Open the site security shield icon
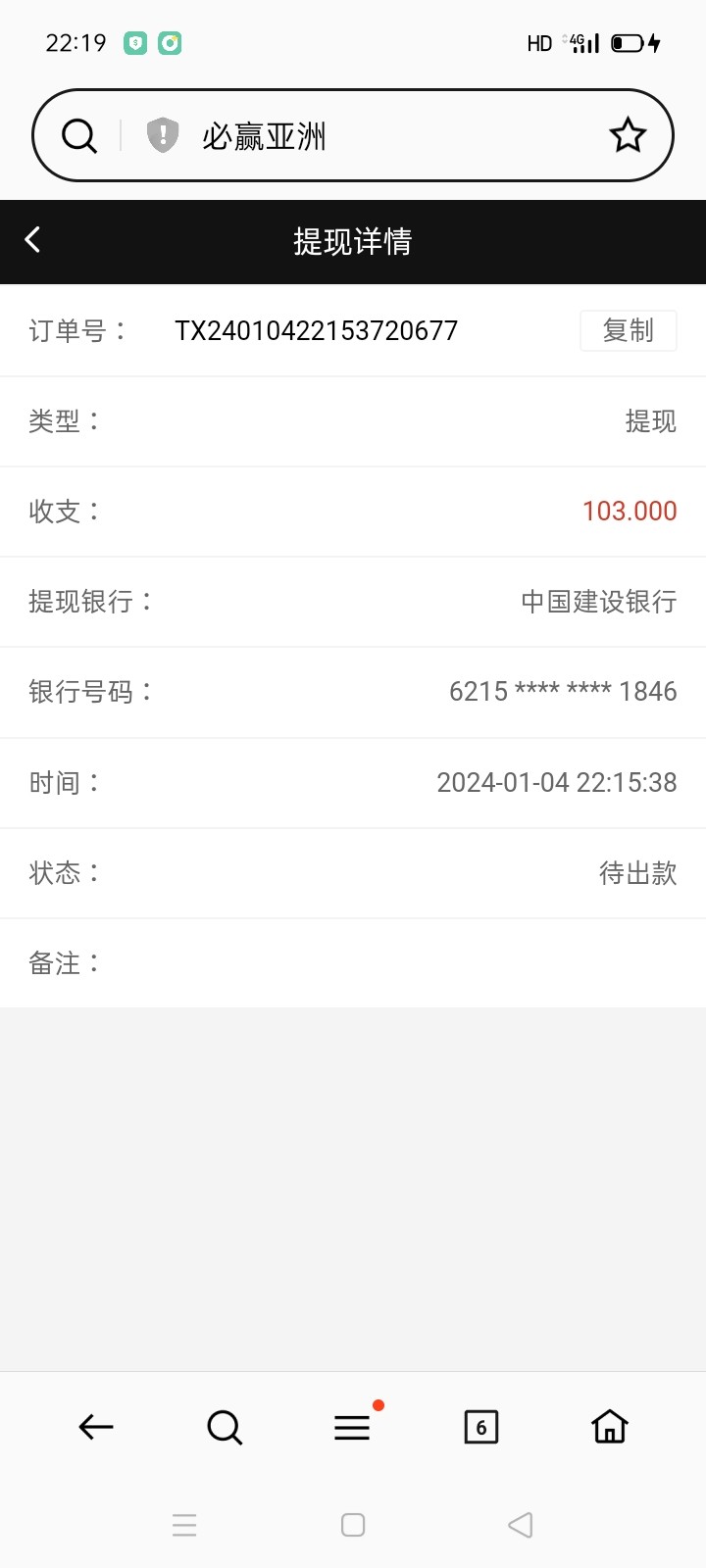This screenshot has height=1568, width=706. (x=163, y=135)
